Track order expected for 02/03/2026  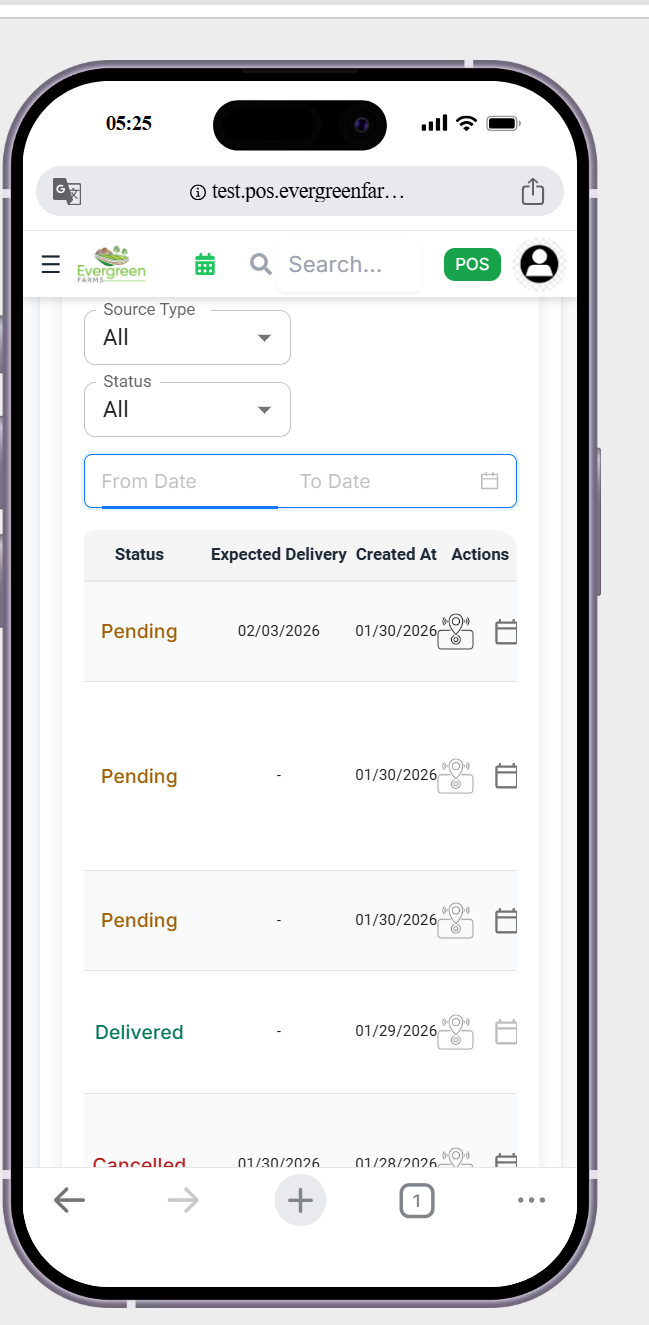click(456, 632)
